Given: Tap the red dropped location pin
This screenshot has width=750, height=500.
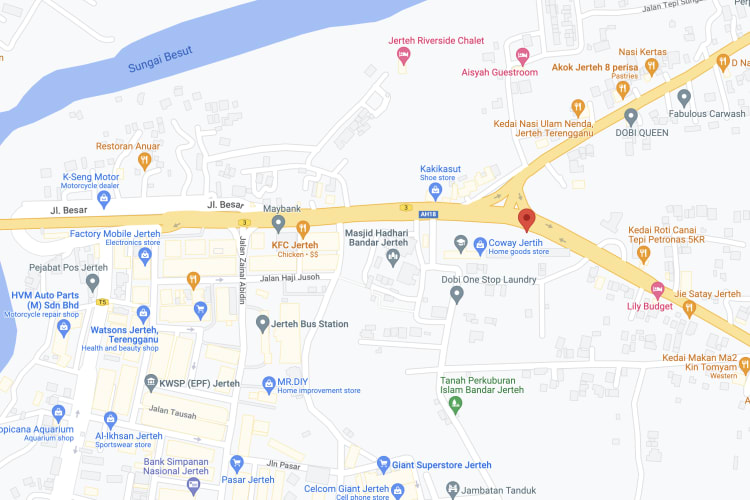Looking at the screenshot, I should click(526, 221).
